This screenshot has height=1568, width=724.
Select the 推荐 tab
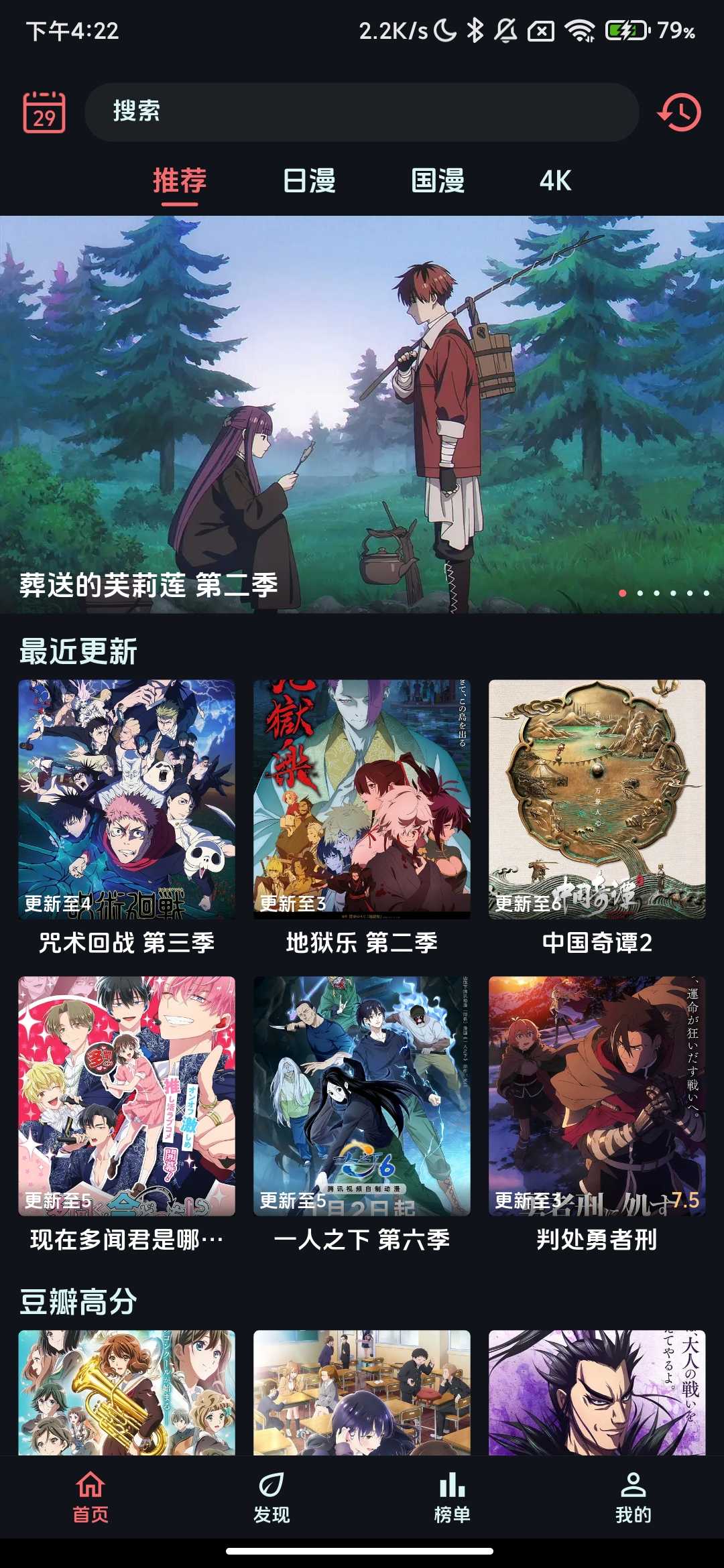point(180,181)
